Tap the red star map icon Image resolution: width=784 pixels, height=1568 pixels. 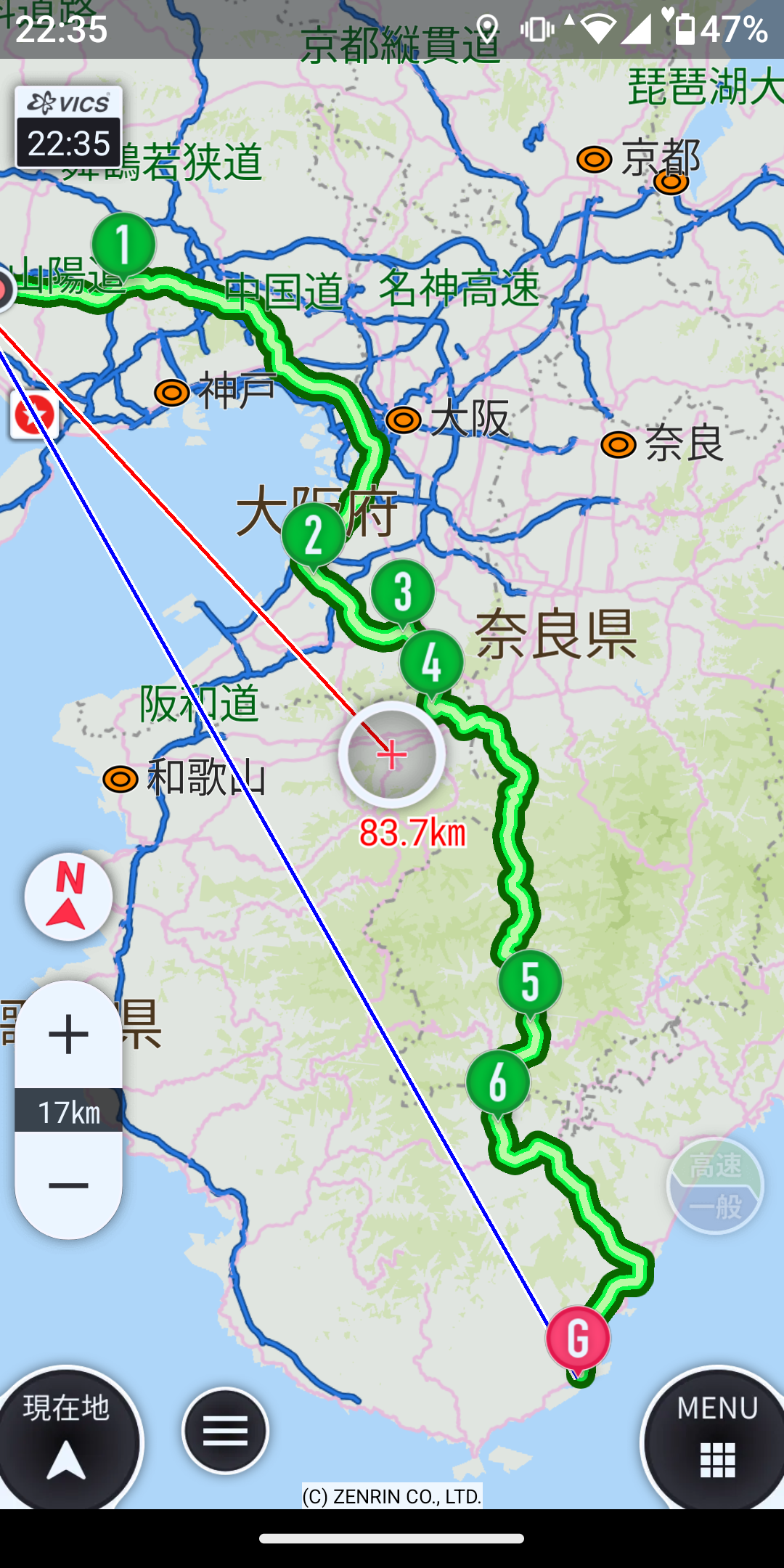33,416
